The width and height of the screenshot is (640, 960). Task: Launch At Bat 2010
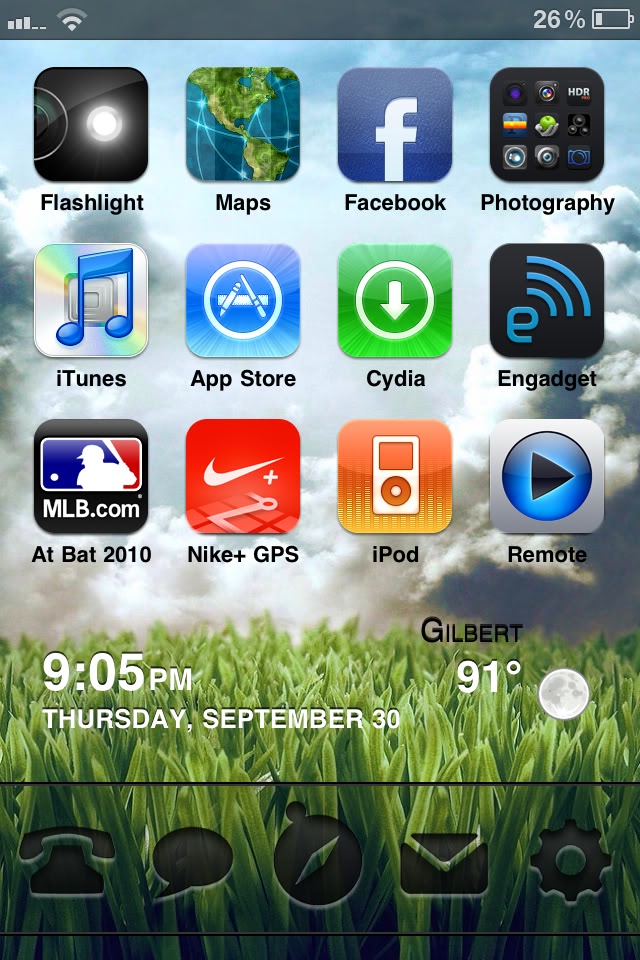tap(91, 477)
